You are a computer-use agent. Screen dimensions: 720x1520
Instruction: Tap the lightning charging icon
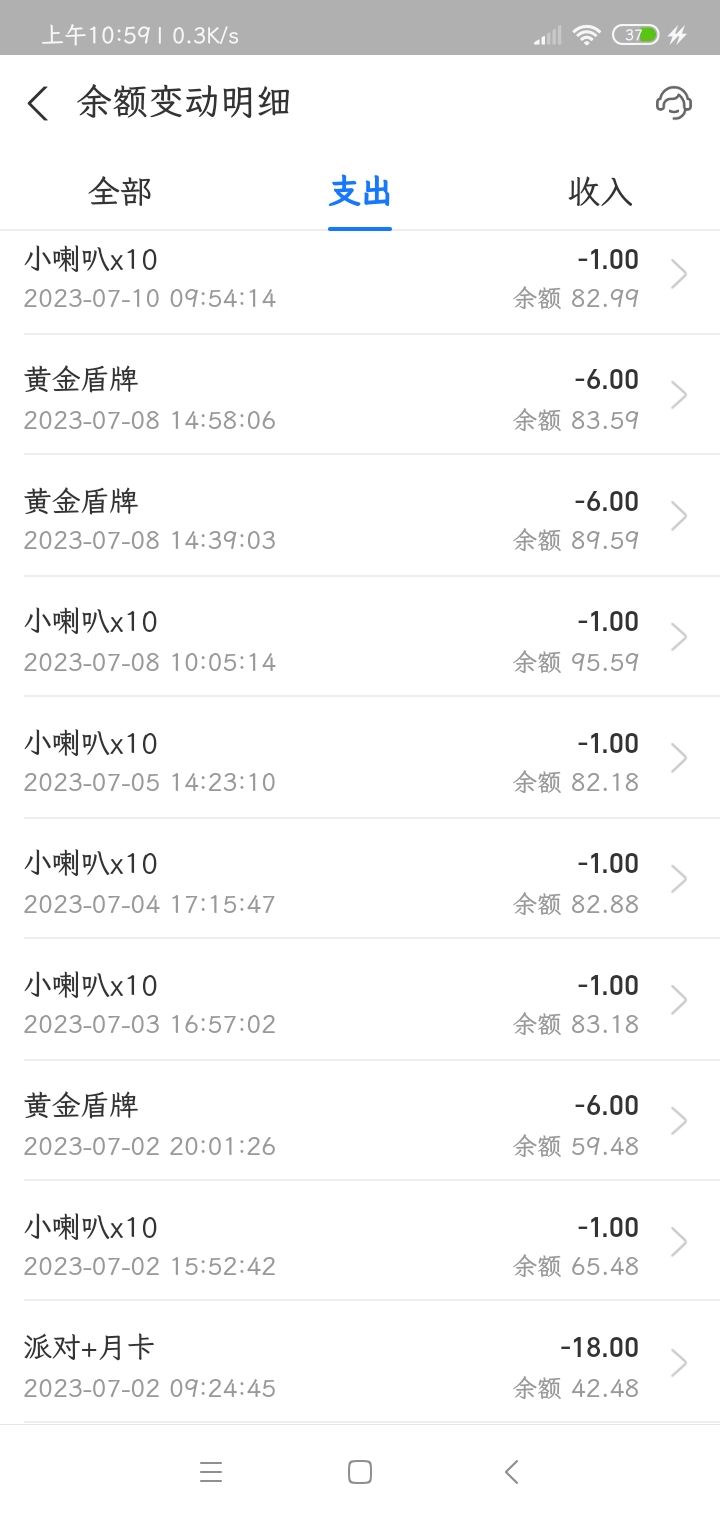tap(679, 33)
